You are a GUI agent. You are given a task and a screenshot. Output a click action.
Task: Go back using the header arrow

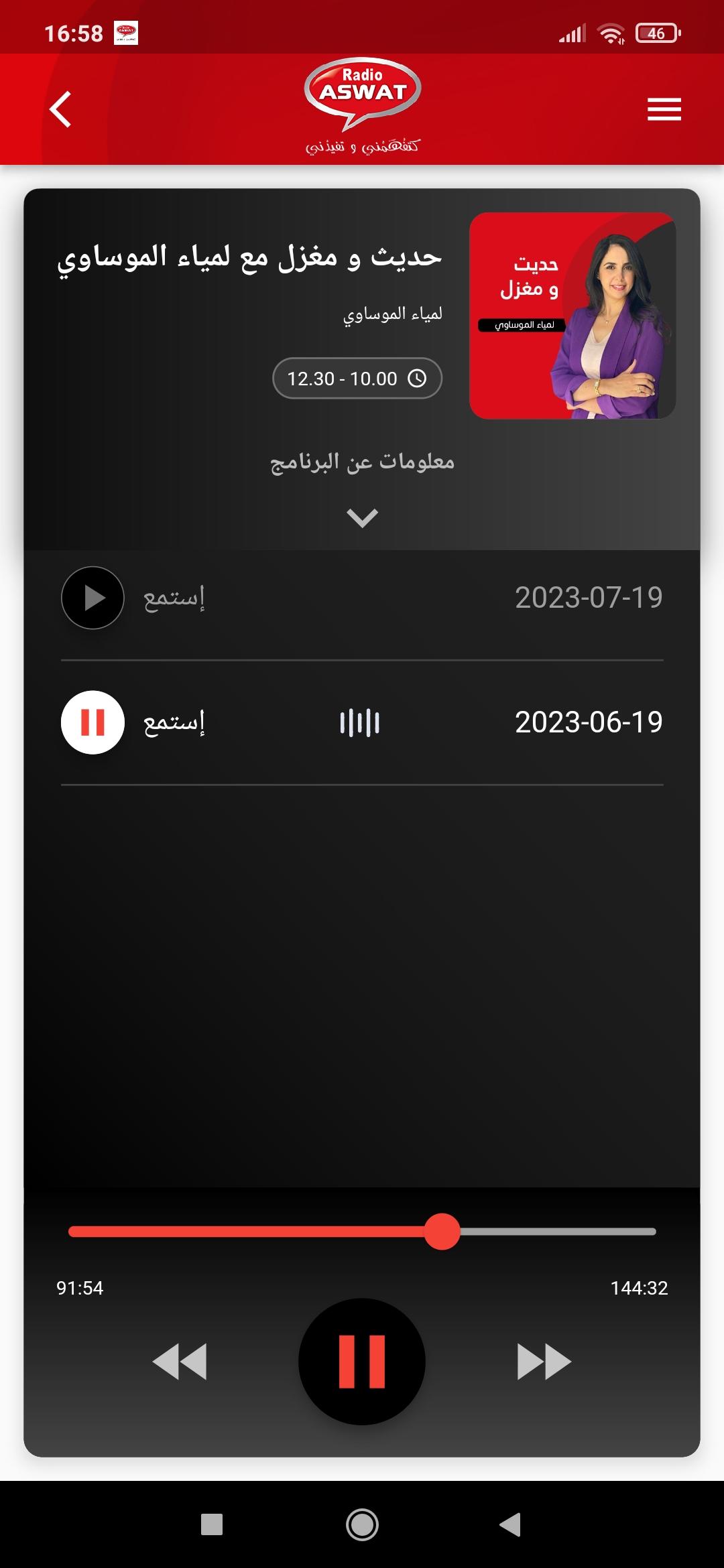(60, 109)
